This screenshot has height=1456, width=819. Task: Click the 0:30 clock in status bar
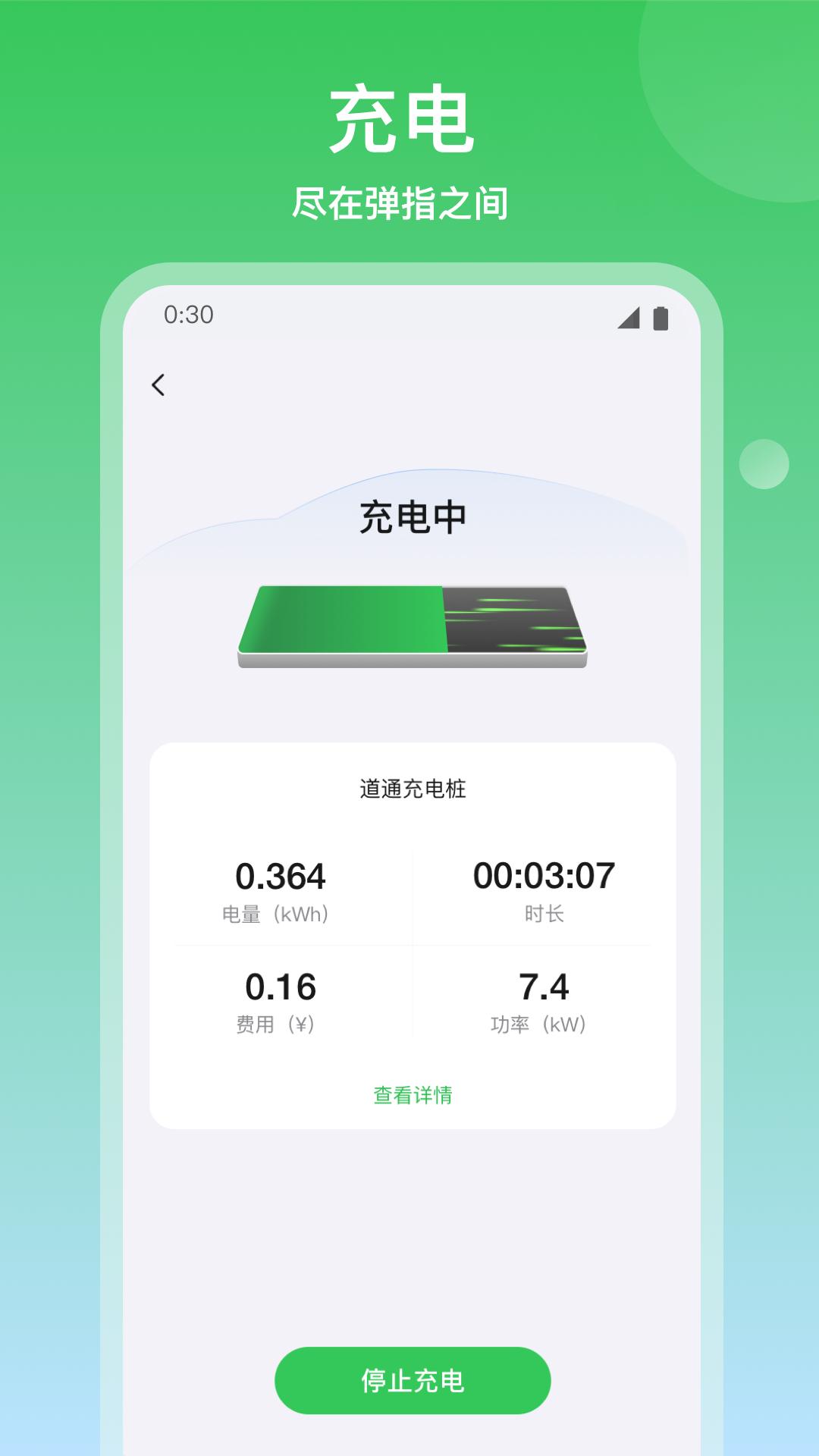pos(187,315)
